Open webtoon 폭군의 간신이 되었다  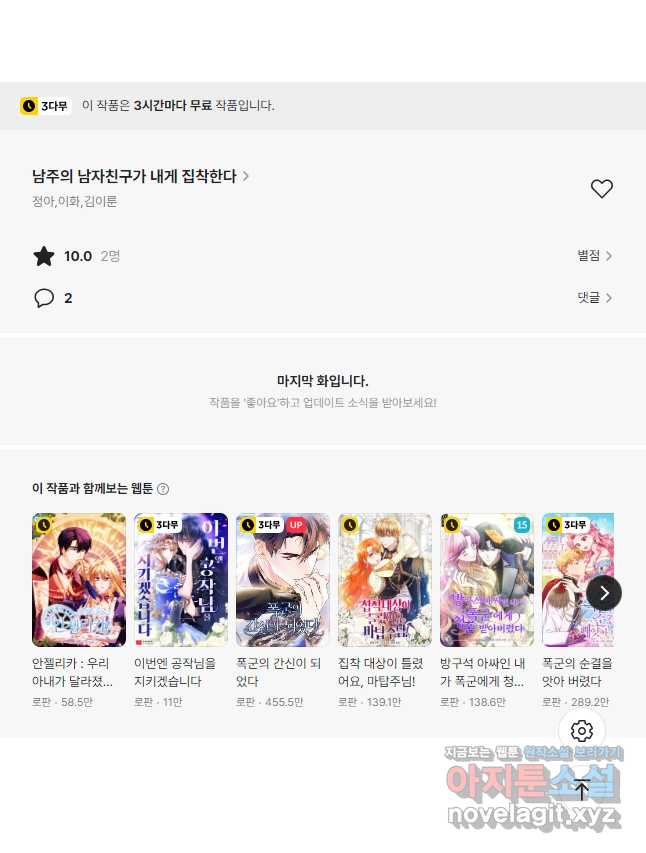(283, 580)
